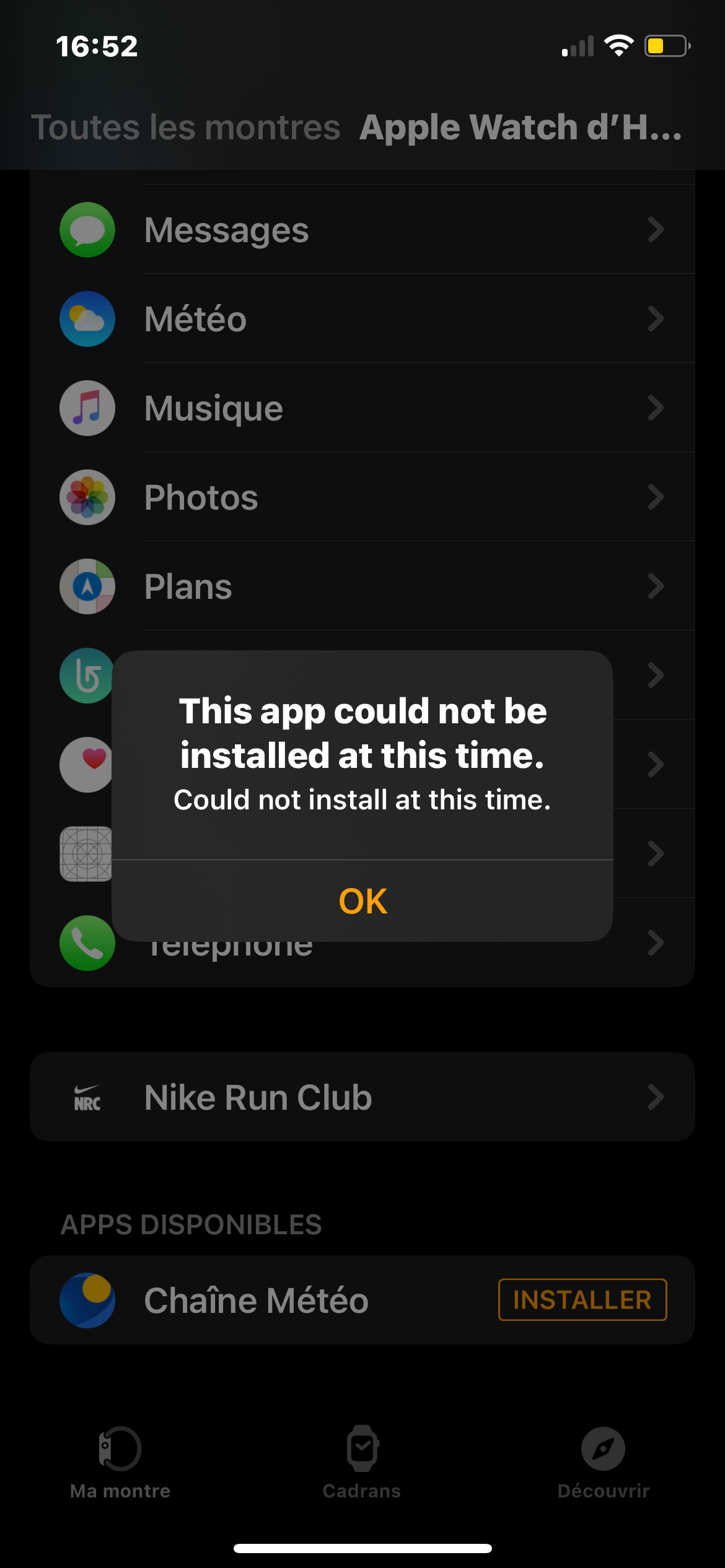Open Photos watch settings
This screenshot has width=725, height=1568.
point(362,497)
